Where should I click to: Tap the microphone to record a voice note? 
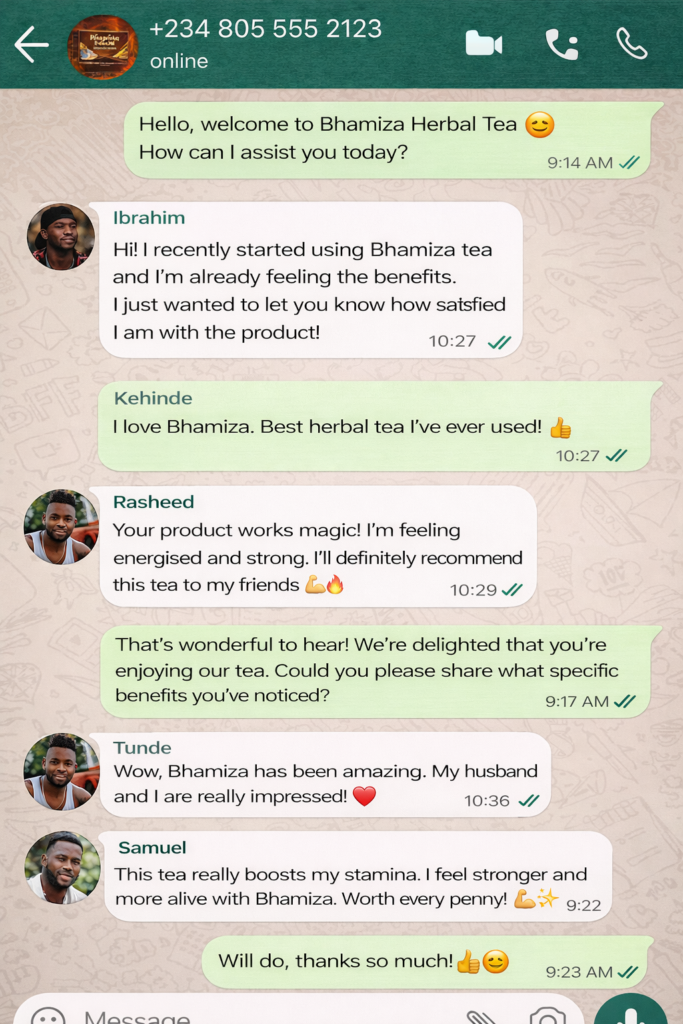pos(630,1012)
